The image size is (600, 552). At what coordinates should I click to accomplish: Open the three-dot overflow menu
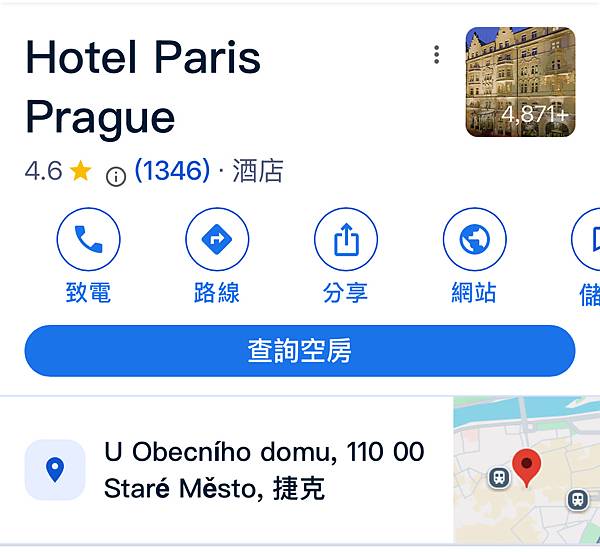[x=436, y=55]
